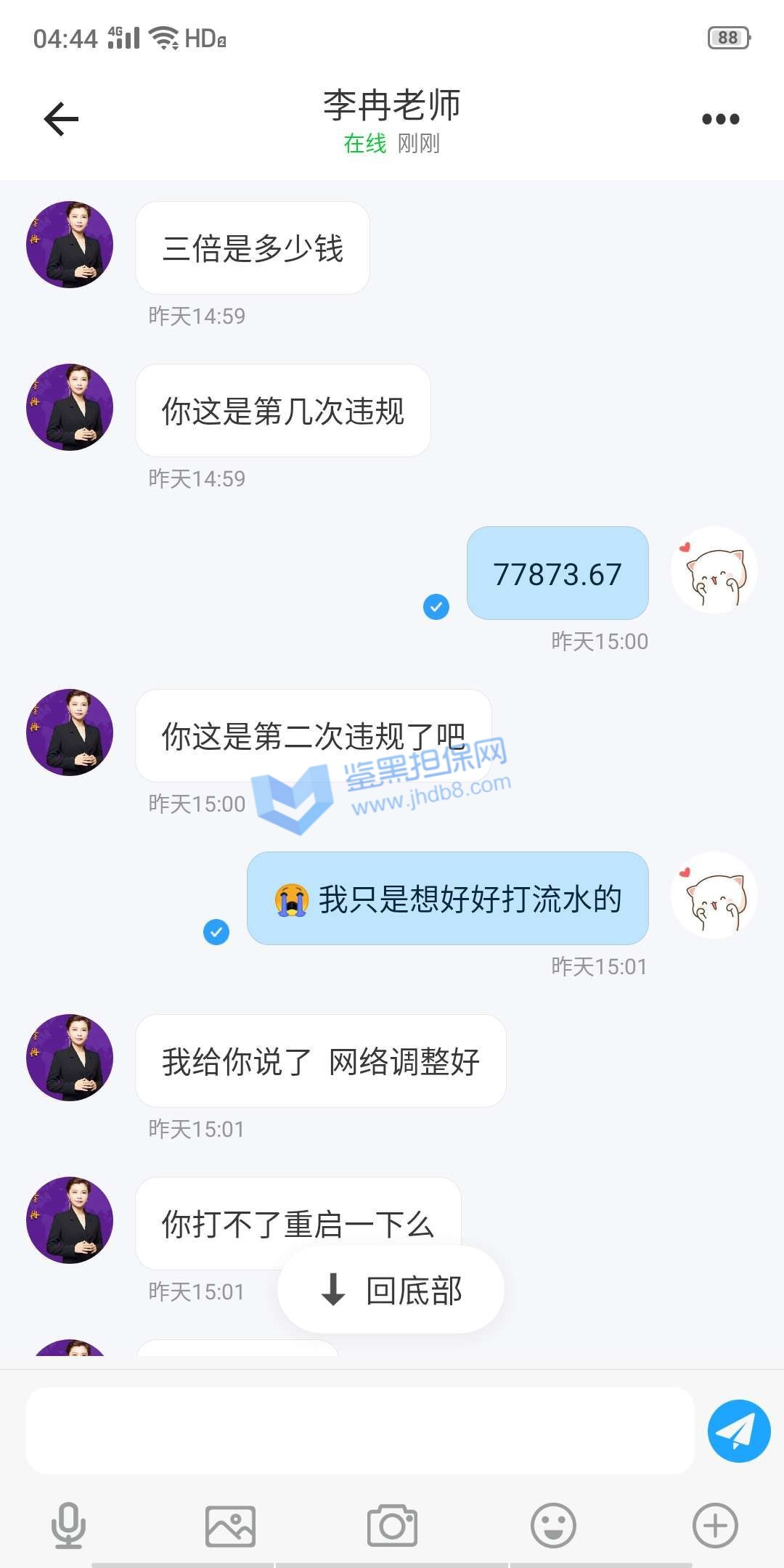784x1568 pixels.
Task: Send the message with paper plane
Action: 738,1431
